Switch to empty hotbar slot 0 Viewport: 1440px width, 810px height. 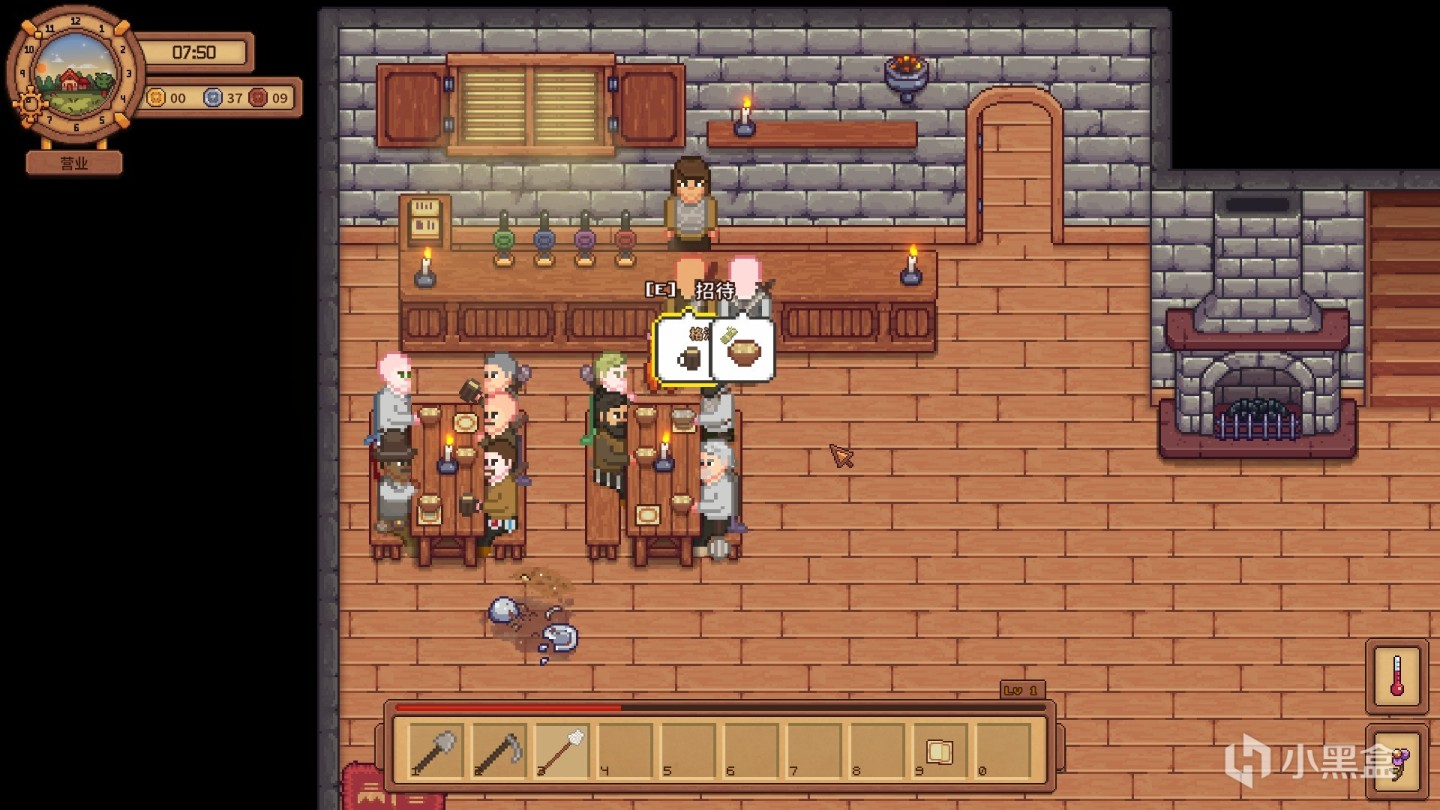click(1003, 751)
